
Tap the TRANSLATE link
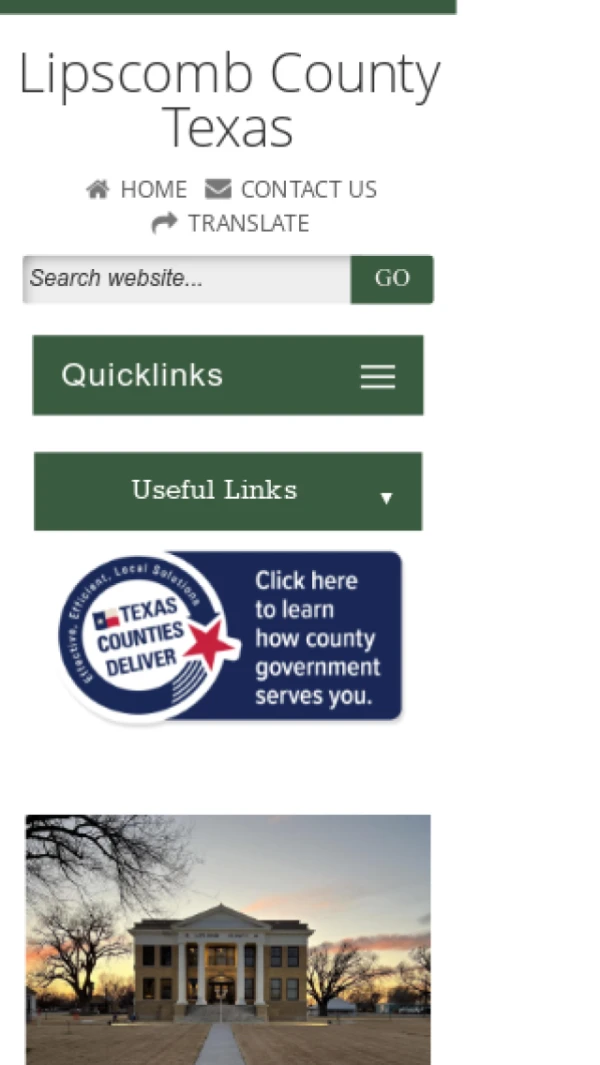click(231, 223)
